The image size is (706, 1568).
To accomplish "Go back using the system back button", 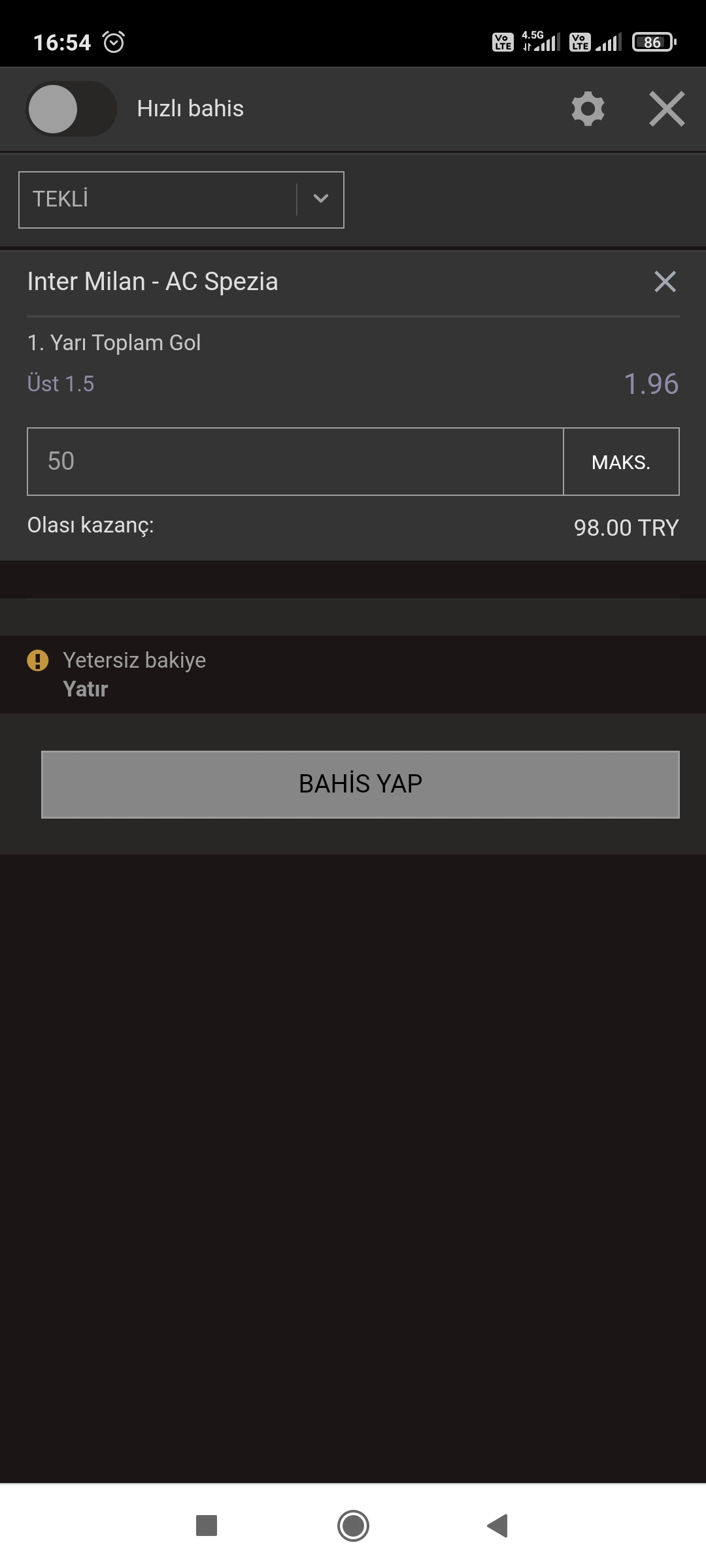I will pos(498,1526).
